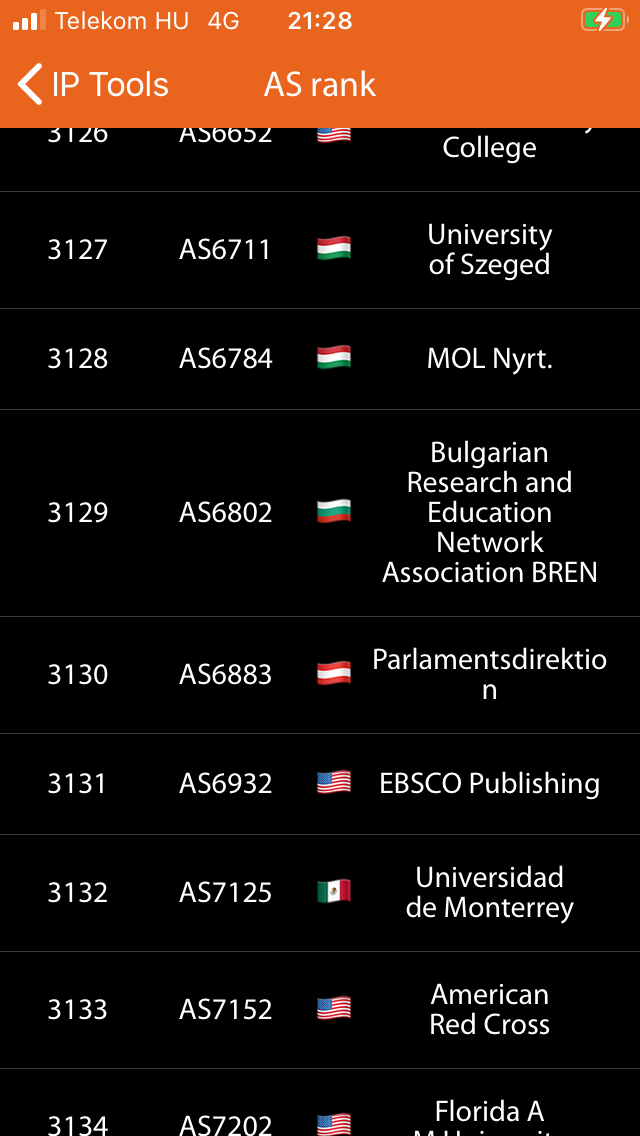Select the MOL Nyrt. entry

(x=320, y=359)
